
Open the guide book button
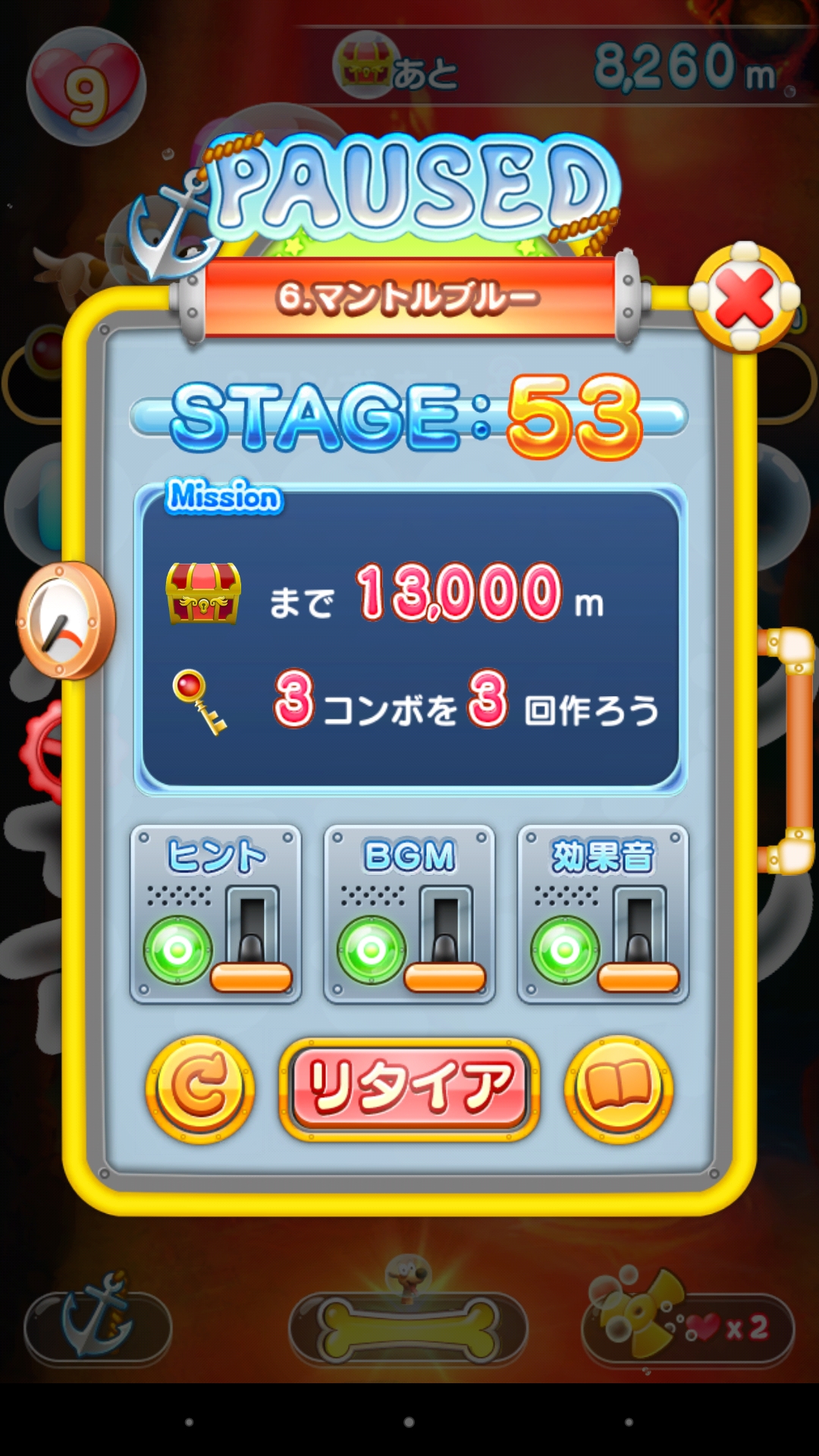[618, 1088]
